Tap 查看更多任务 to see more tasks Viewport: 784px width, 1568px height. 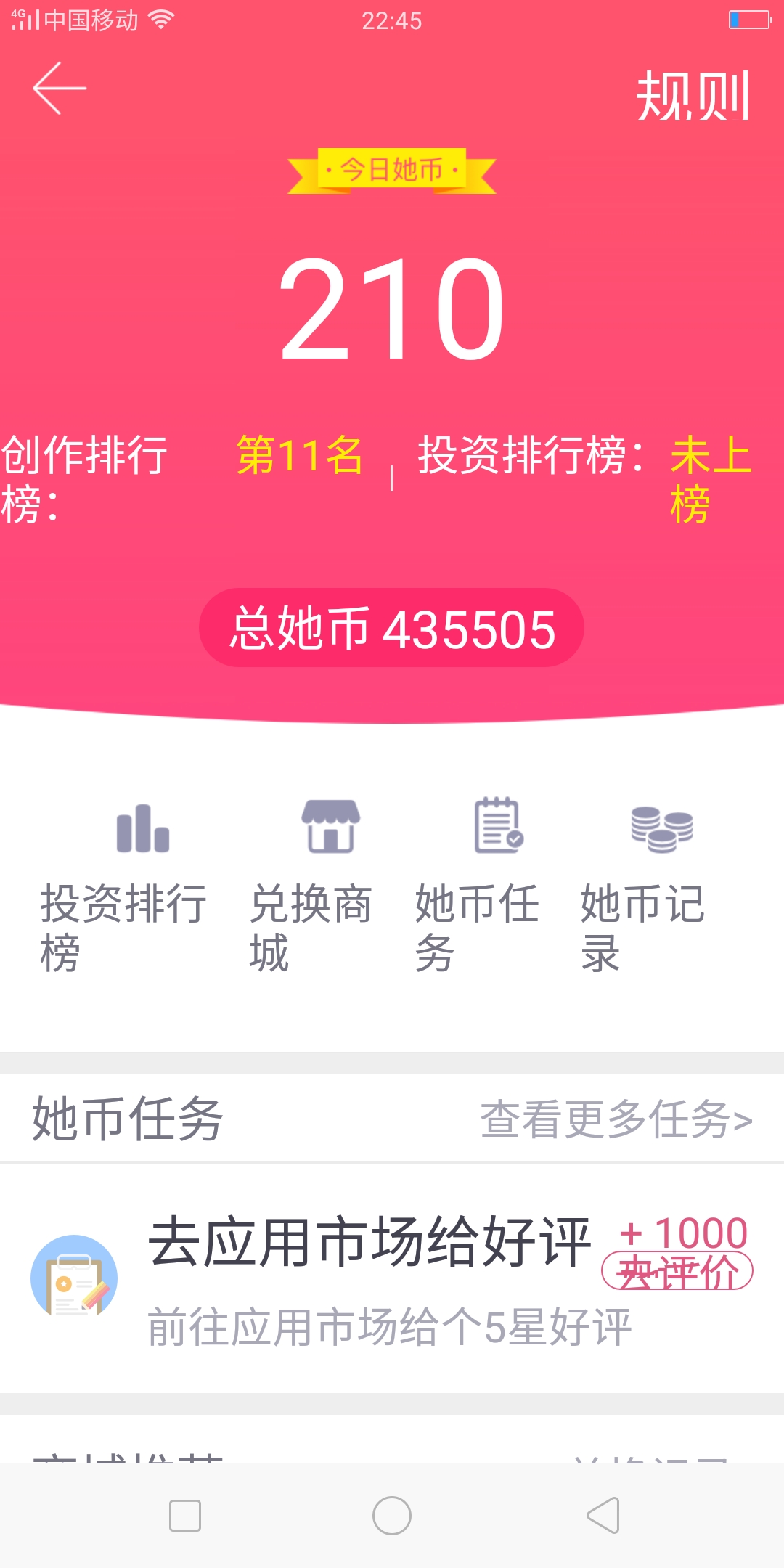[616, 1119]
